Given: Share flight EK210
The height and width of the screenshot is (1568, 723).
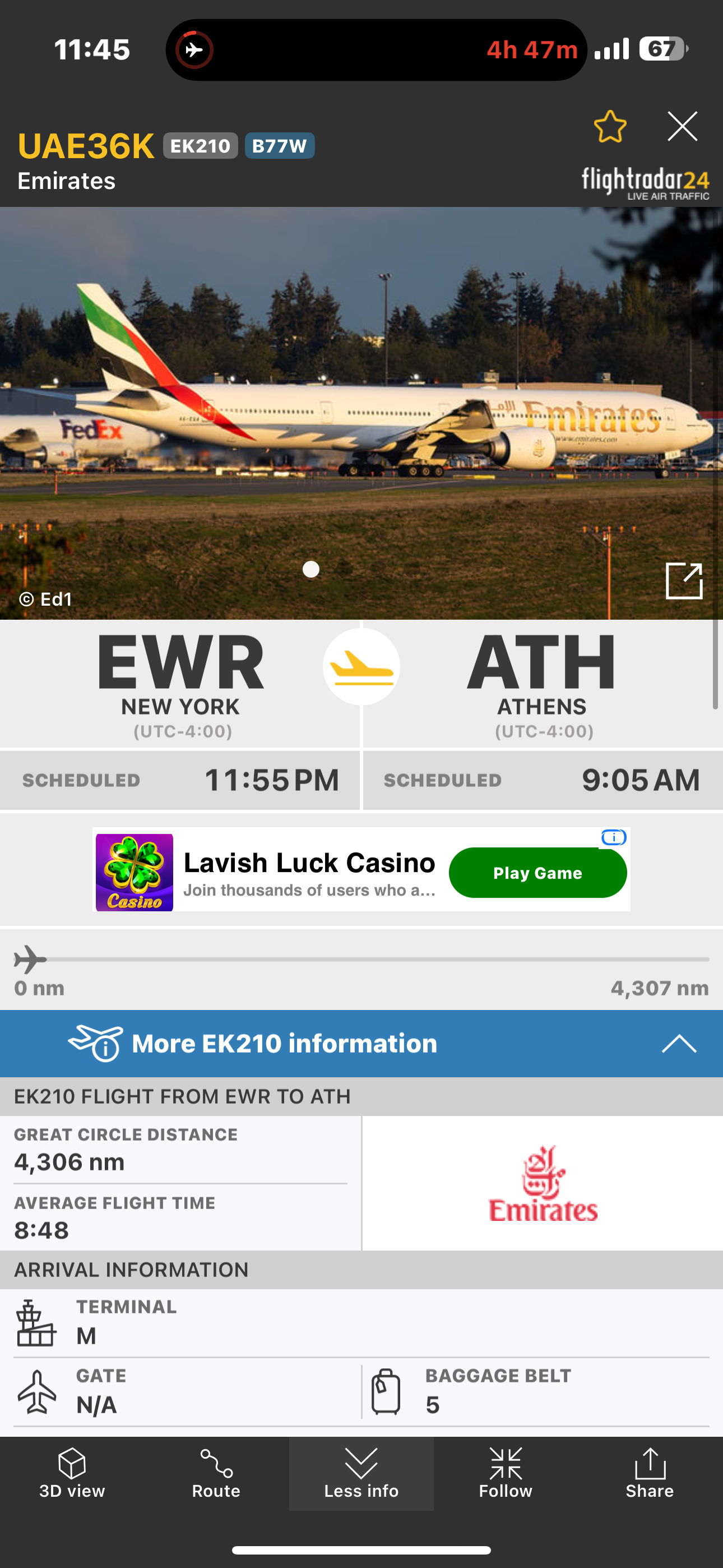Looking at the screenshot, I should [x=650, y=1473].
